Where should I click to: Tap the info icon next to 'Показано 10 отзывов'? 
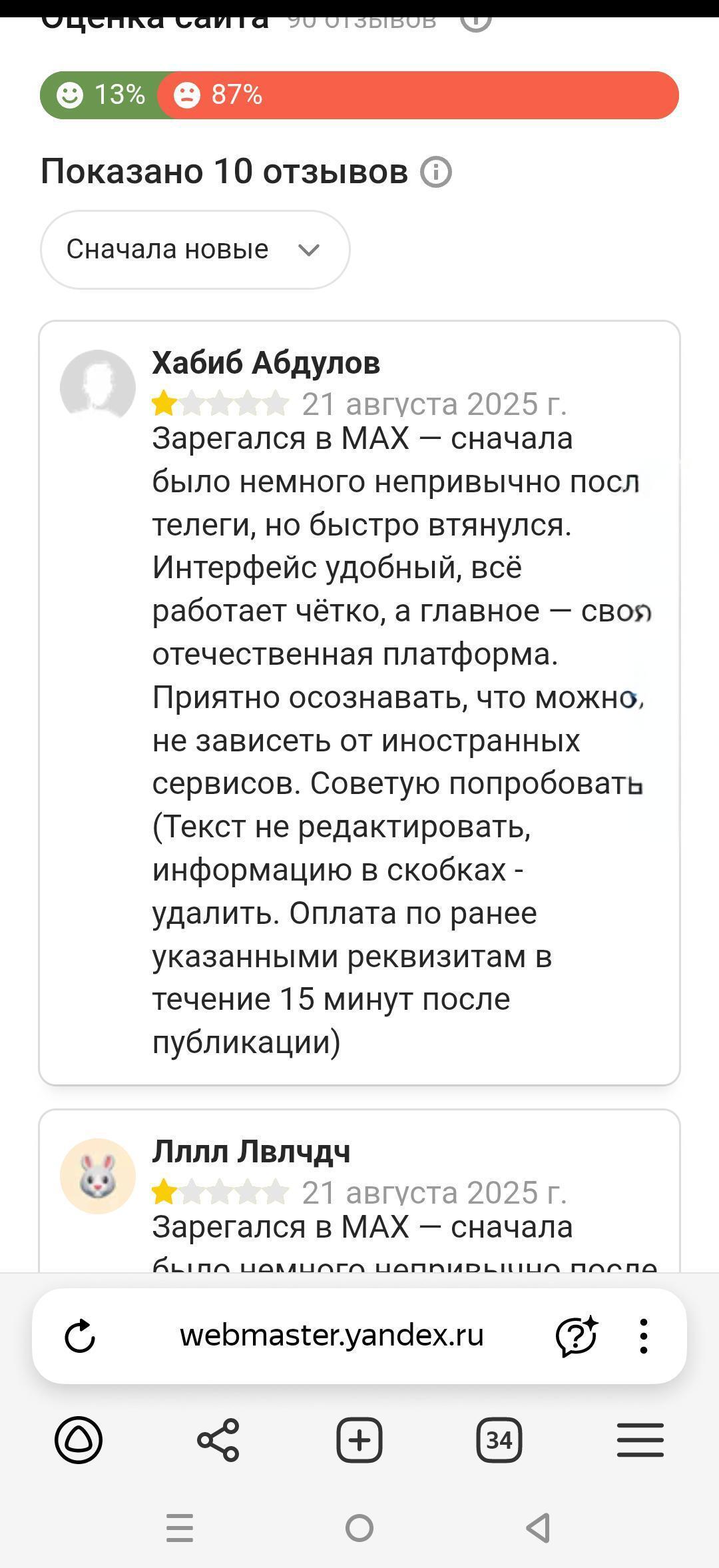click(436, 173)
